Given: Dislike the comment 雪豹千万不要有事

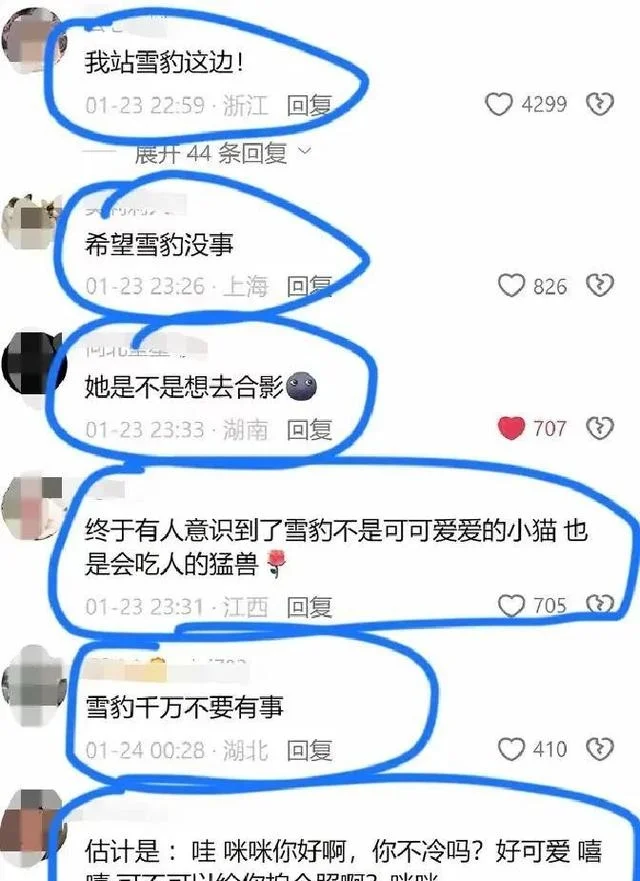Looking at the screenshot, I should (x=599, y=749).
